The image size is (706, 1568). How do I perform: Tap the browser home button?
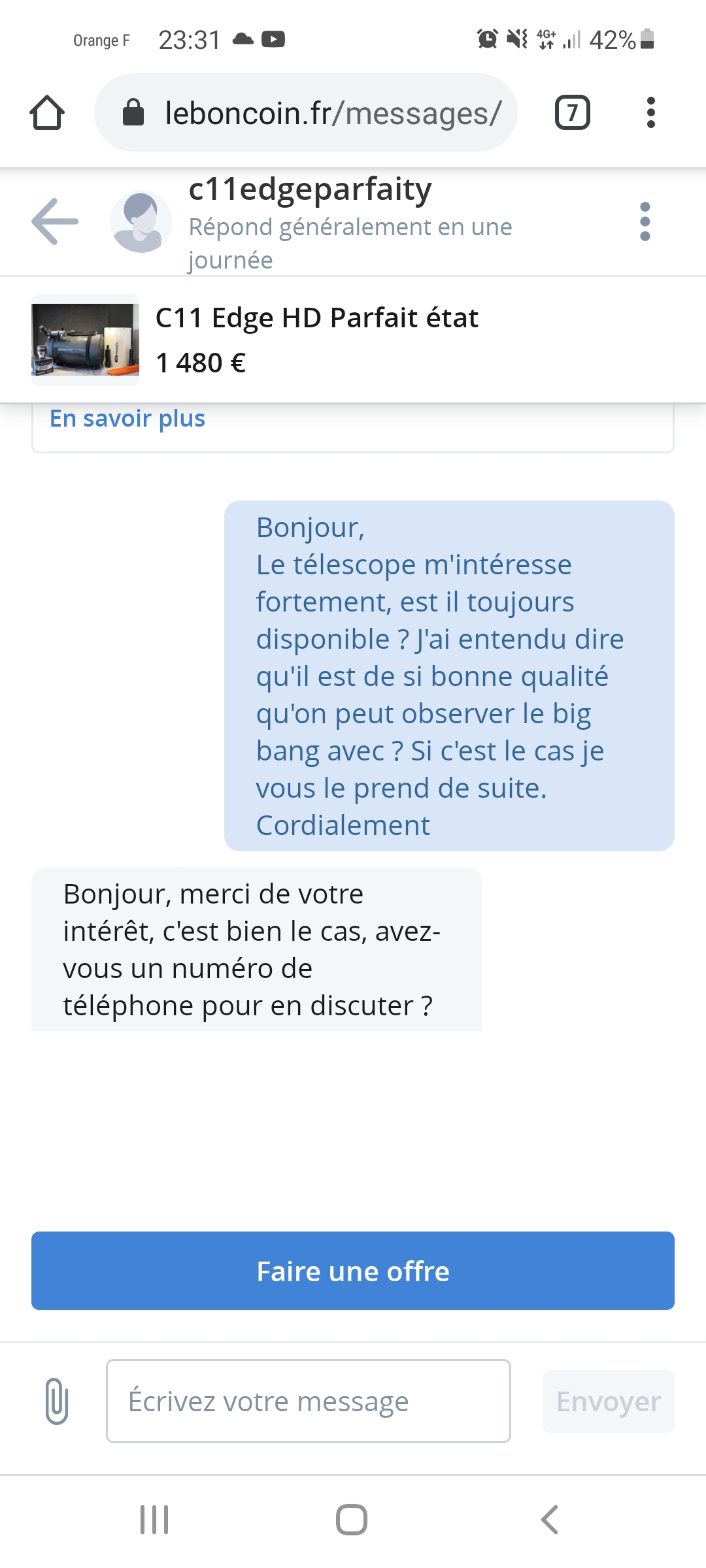tap(47, 112)
